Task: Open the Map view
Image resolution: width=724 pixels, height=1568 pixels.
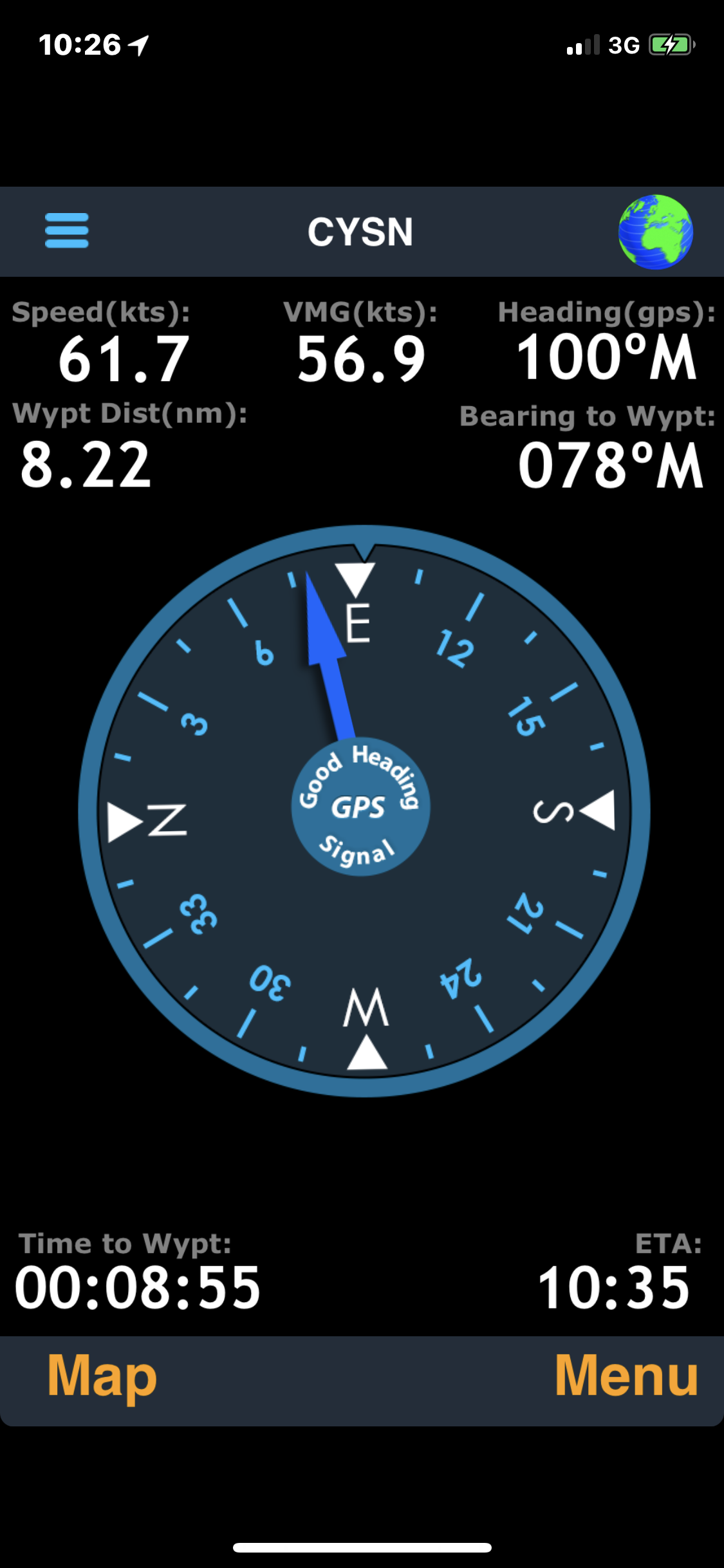Action: [102, 1377]
